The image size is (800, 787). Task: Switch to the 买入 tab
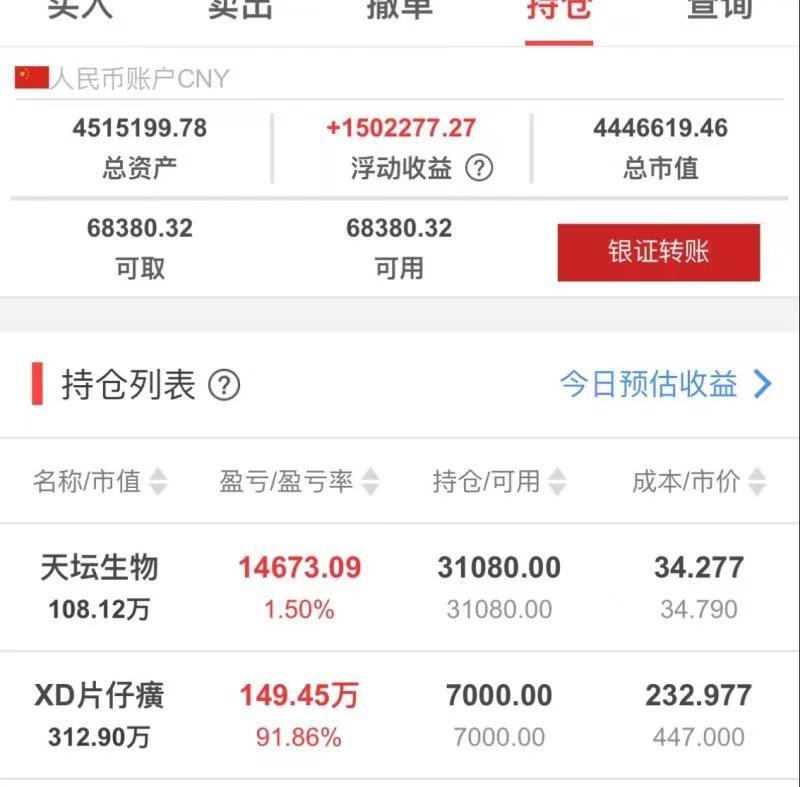pos(80,10)
